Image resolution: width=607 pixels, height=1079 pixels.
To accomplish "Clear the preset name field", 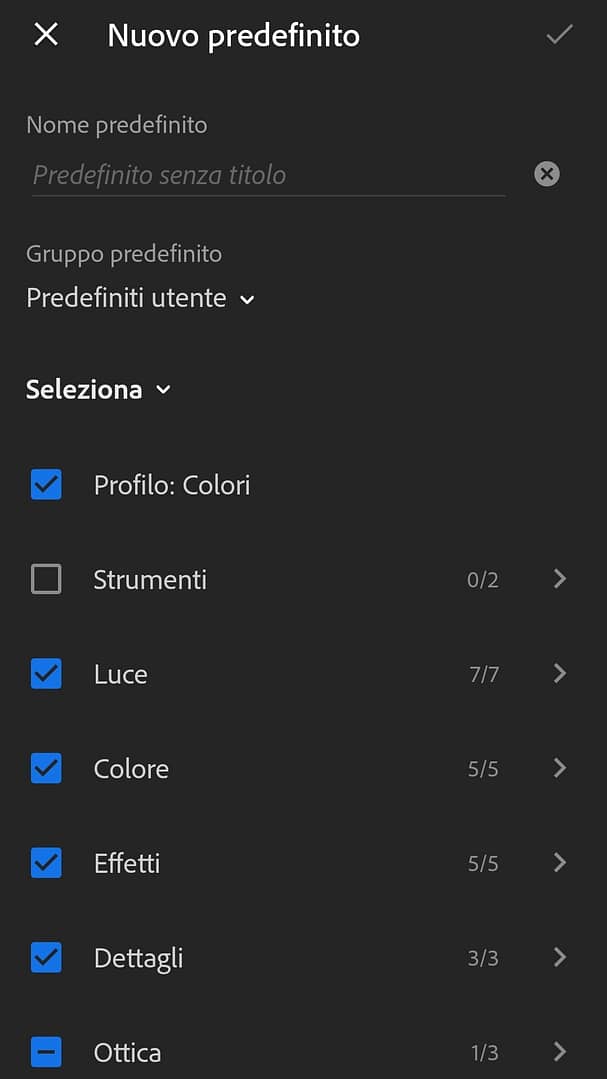I will pyautogui.click(x=547, y=174).
